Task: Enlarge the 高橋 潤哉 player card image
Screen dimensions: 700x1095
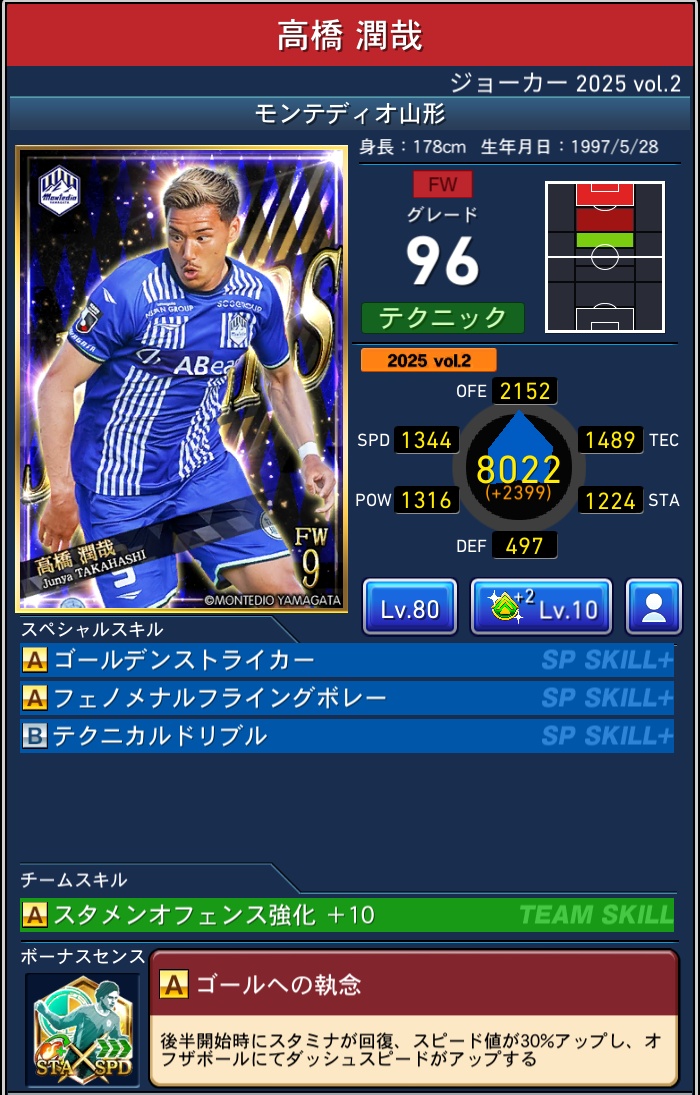Action: click(x=181, y=378)
